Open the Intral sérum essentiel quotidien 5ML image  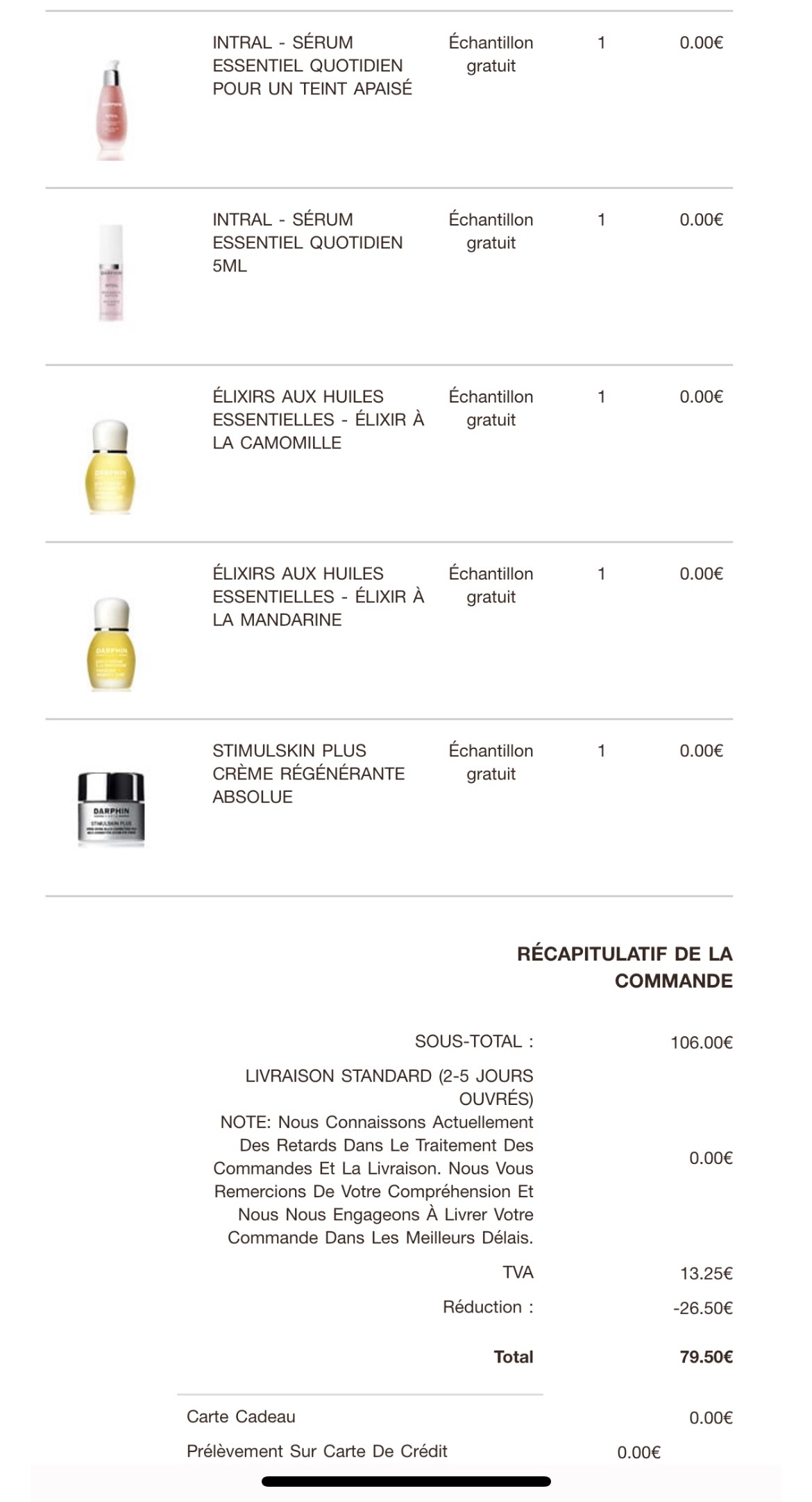click(x=111, y=273)
